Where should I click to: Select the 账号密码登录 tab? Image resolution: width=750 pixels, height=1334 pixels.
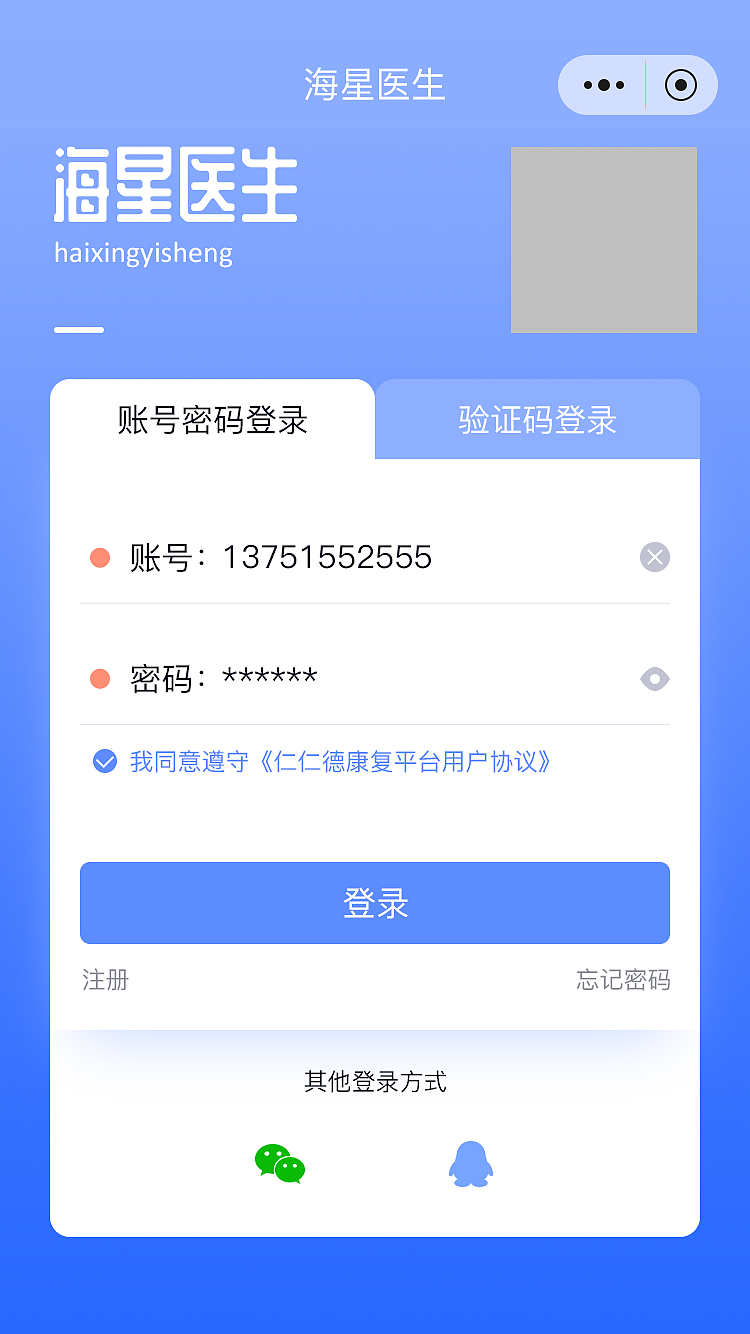212,421
